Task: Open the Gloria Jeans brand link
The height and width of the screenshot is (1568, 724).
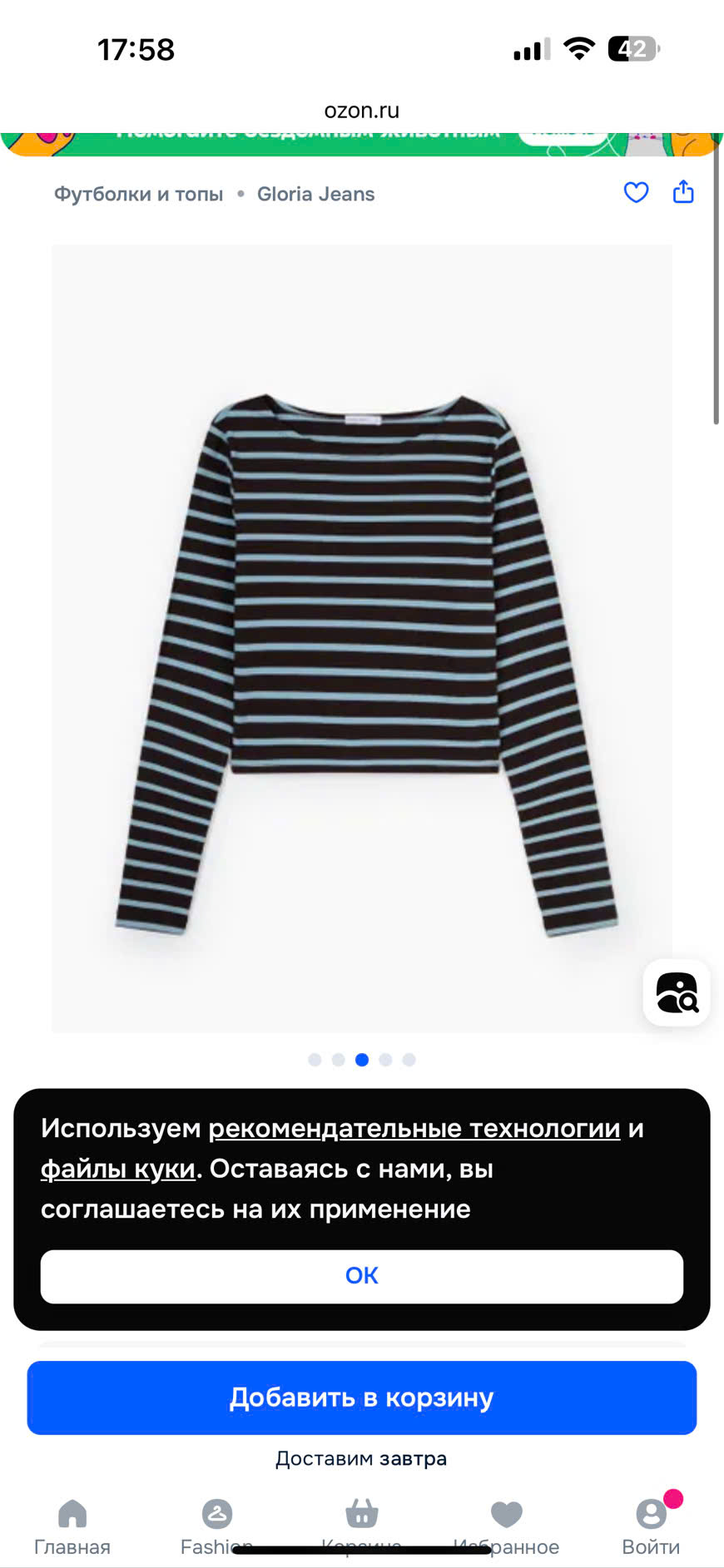Action: pyautogui.click(x=315, y=194)
